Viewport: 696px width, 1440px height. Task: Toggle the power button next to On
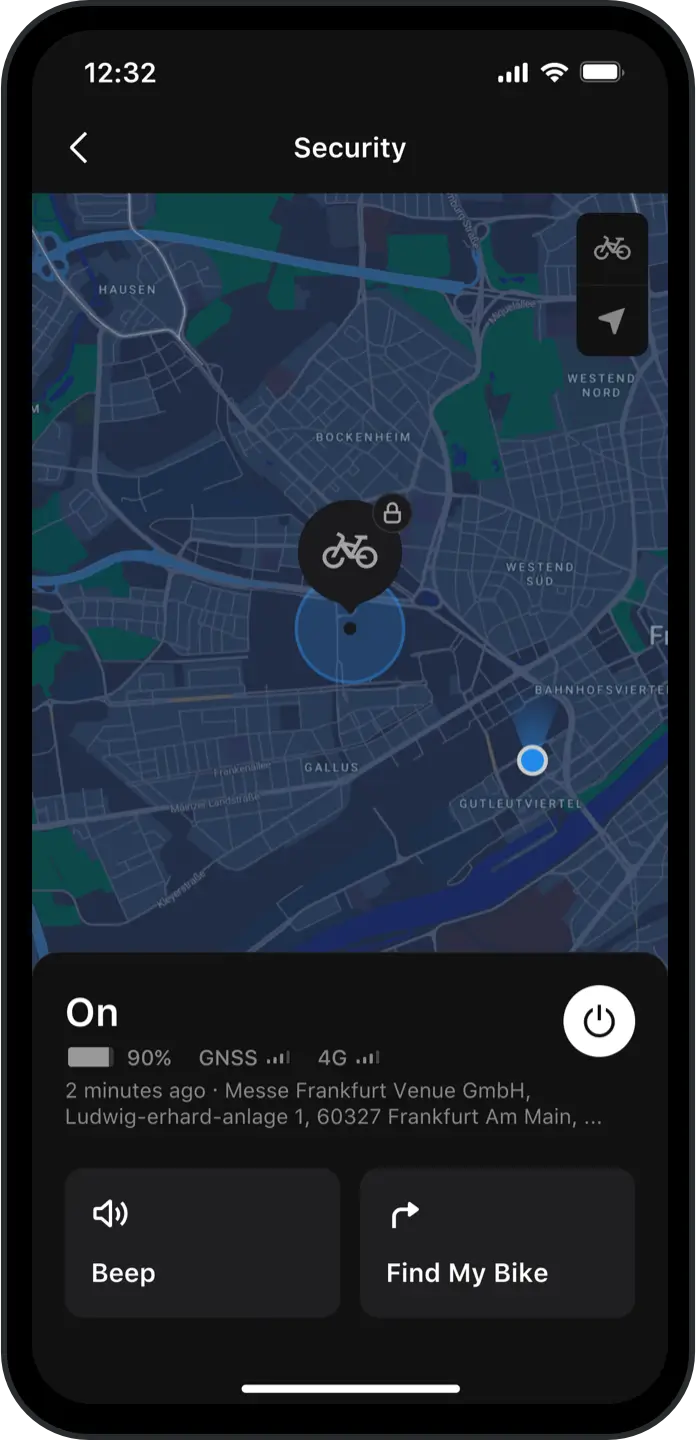598,1021
